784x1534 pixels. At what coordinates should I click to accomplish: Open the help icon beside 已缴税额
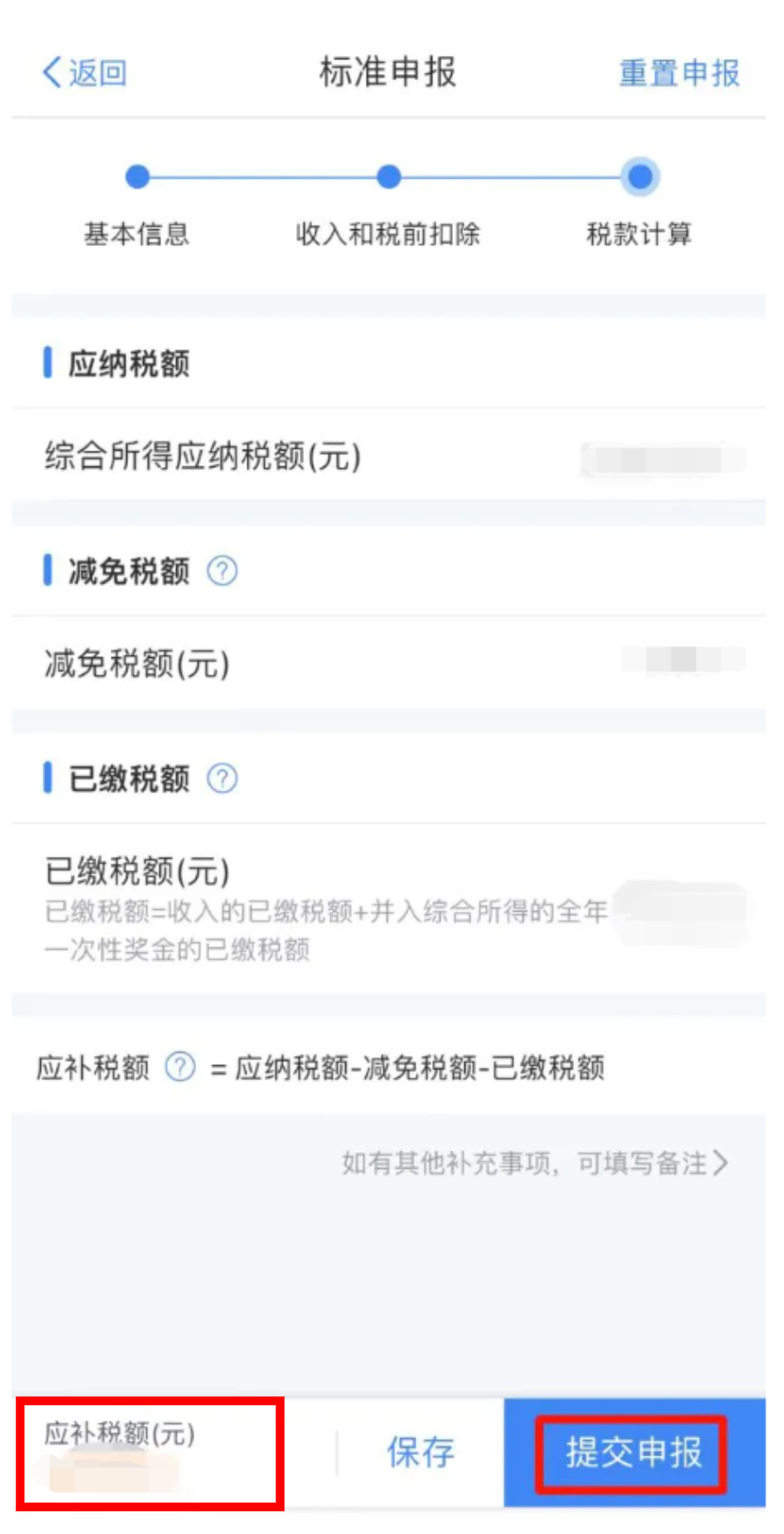point(222,778)
